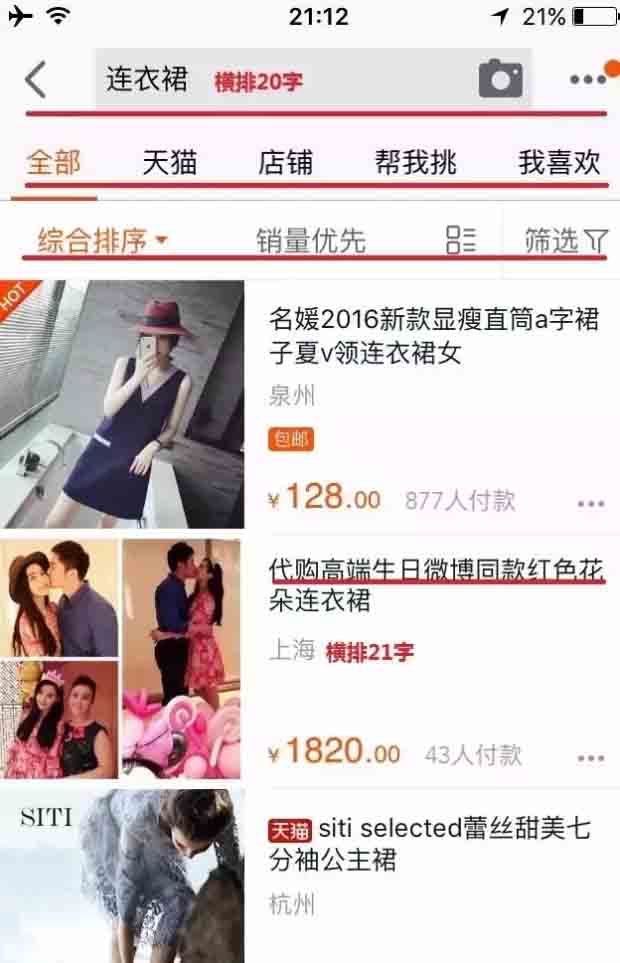This screenshot has width=620, height=963.
Task: Sort by 销量优先
Action: [x=311, y=240]
